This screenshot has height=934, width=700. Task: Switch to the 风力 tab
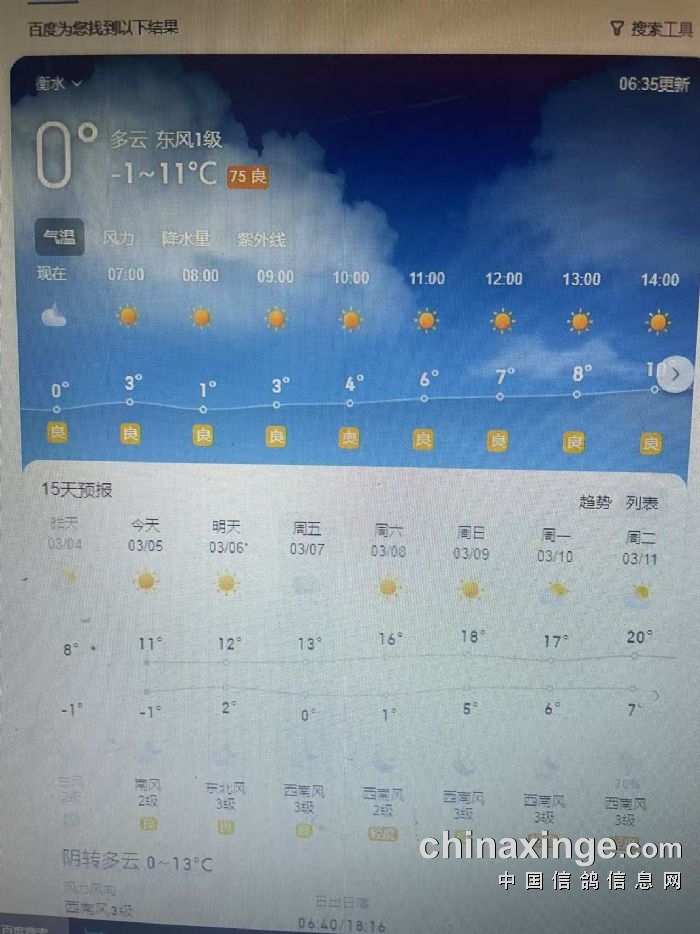tap(119, 238)
